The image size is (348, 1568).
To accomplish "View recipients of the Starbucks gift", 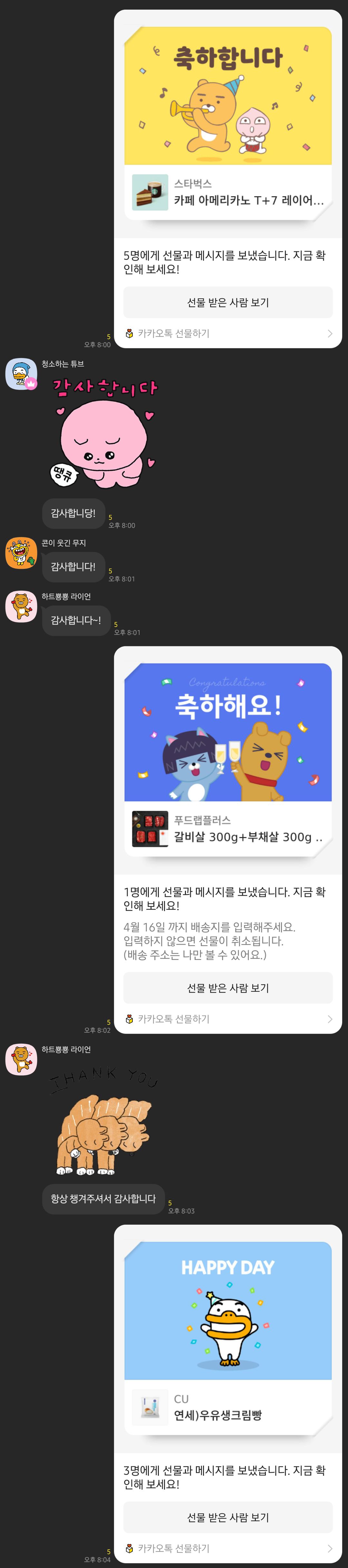I will coord(227,303).
